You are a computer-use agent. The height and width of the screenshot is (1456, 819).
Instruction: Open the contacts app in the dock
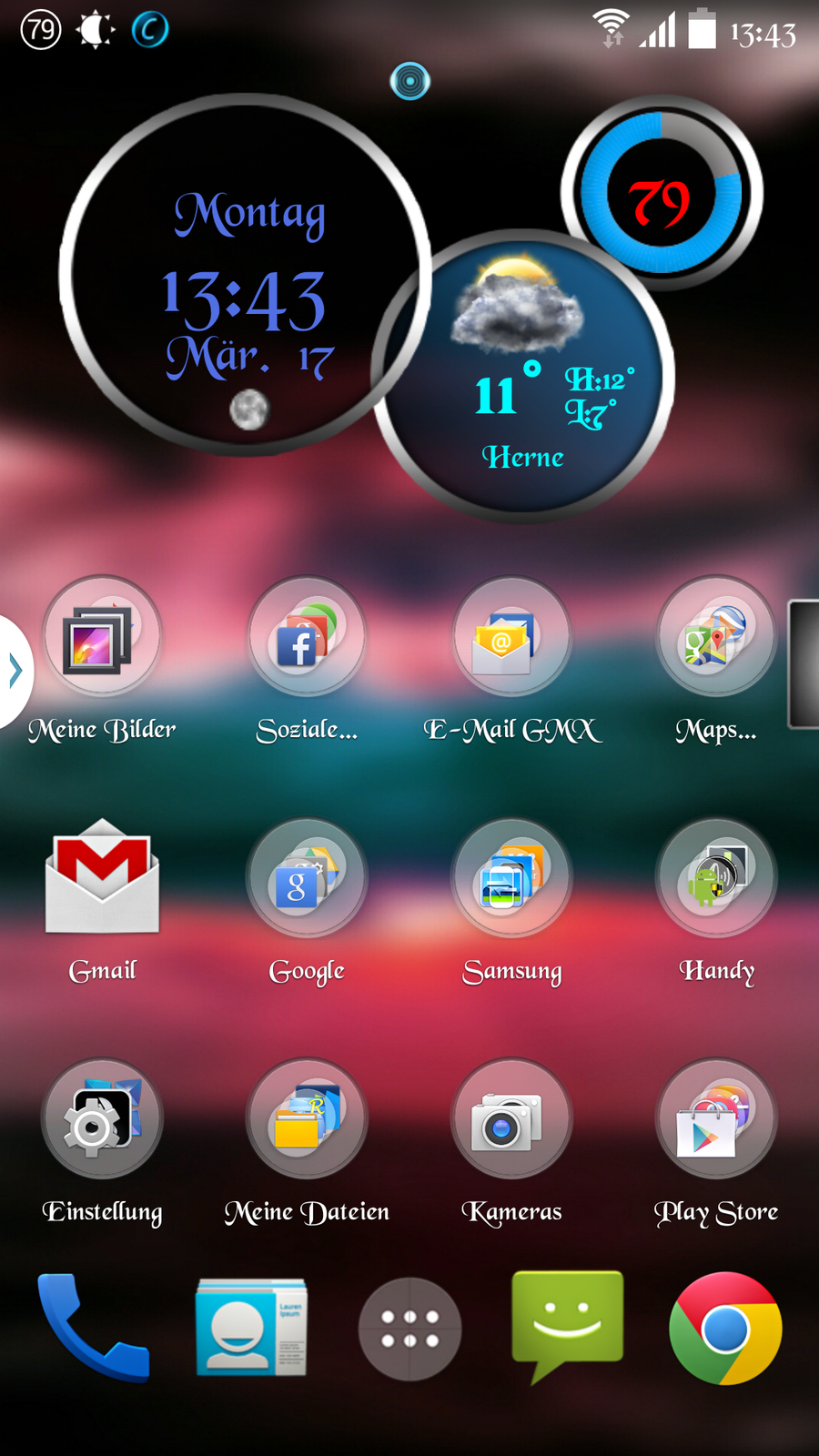[x=250, y=1328]
